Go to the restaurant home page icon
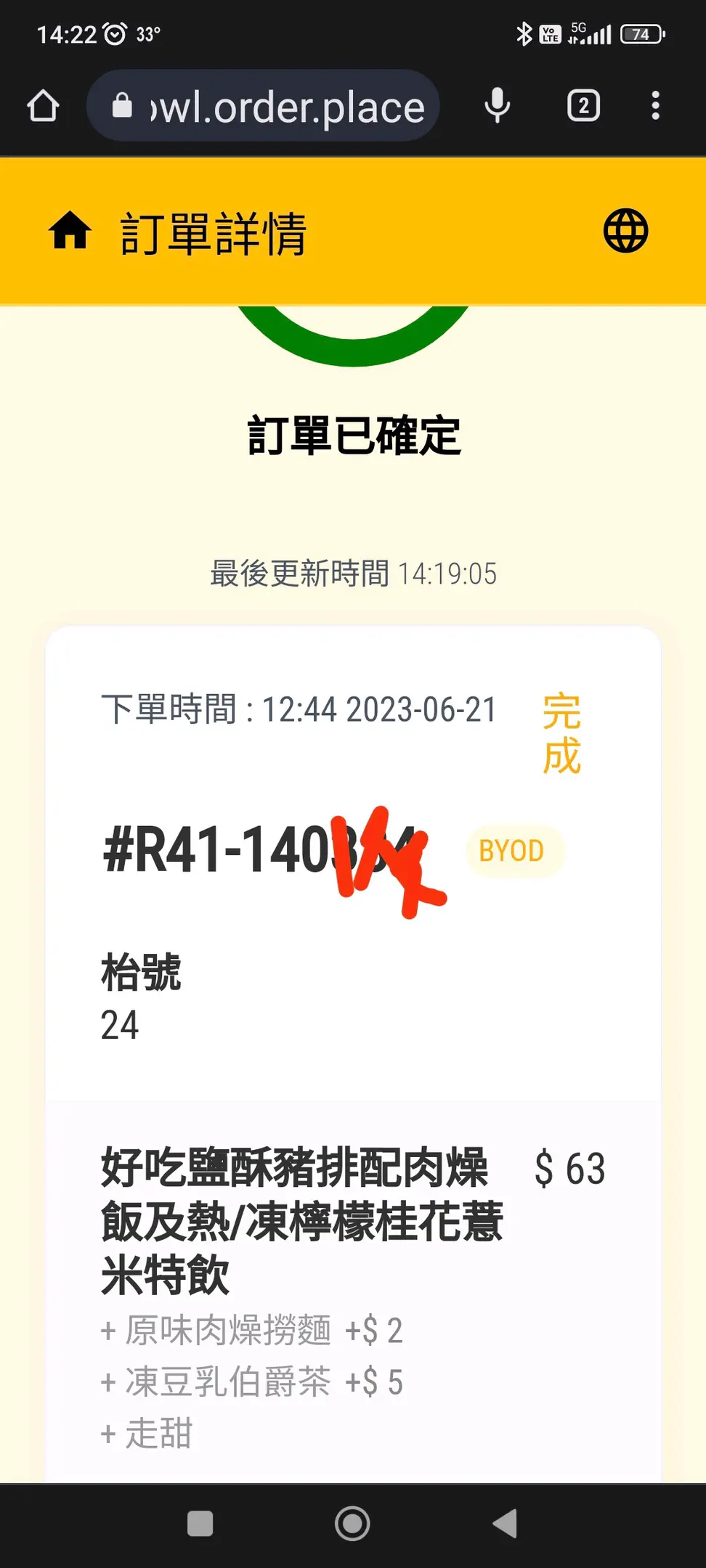Viewport: 706px width, 1568px height. pos(70,232)
